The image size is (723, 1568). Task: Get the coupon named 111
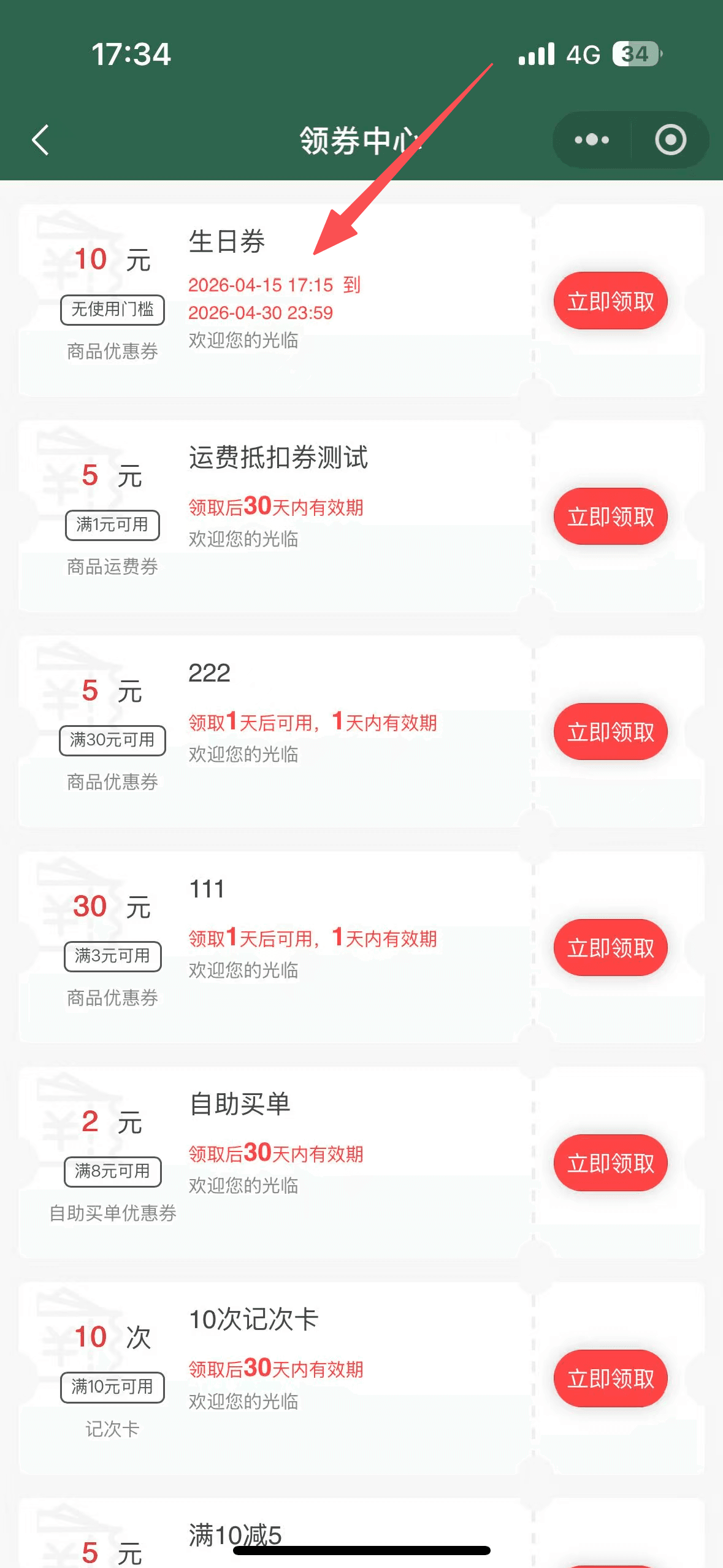tap(610, 948)
